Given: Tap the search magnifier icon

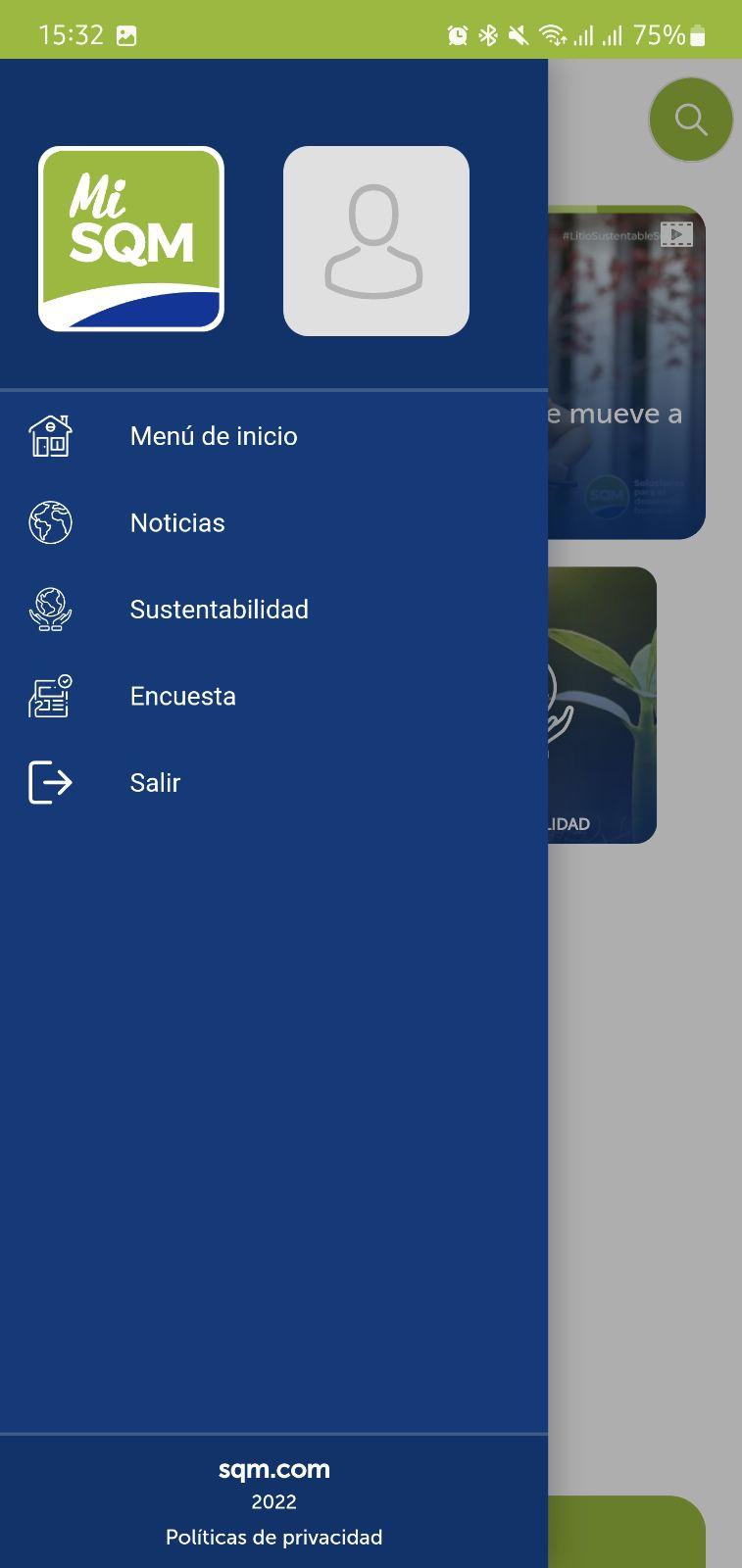Looking at the screenshot, I should pyautogui.click(x=691, y=120).
